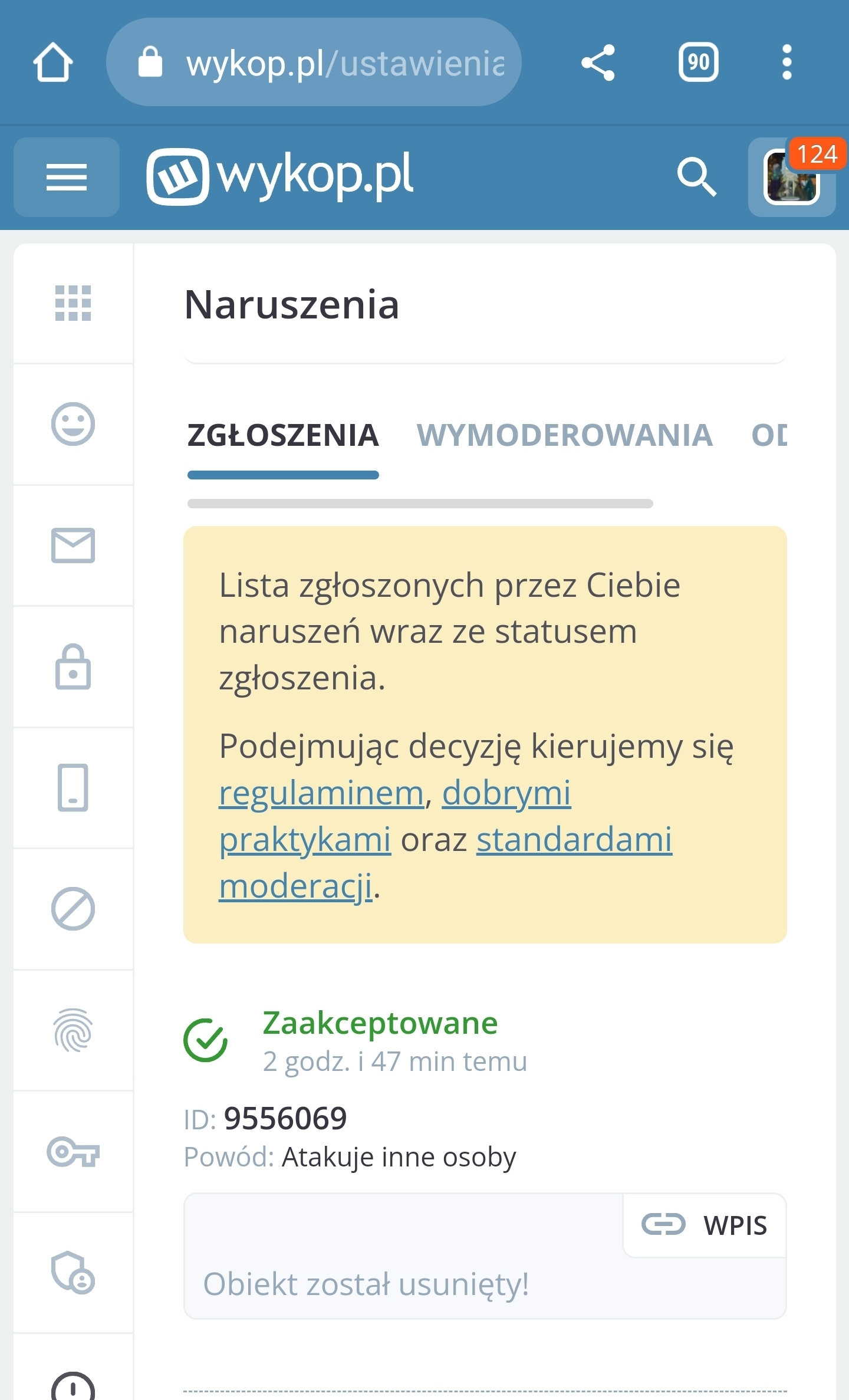Open the Wykop search
The image size is (849, 1400).
click(696, 176)
